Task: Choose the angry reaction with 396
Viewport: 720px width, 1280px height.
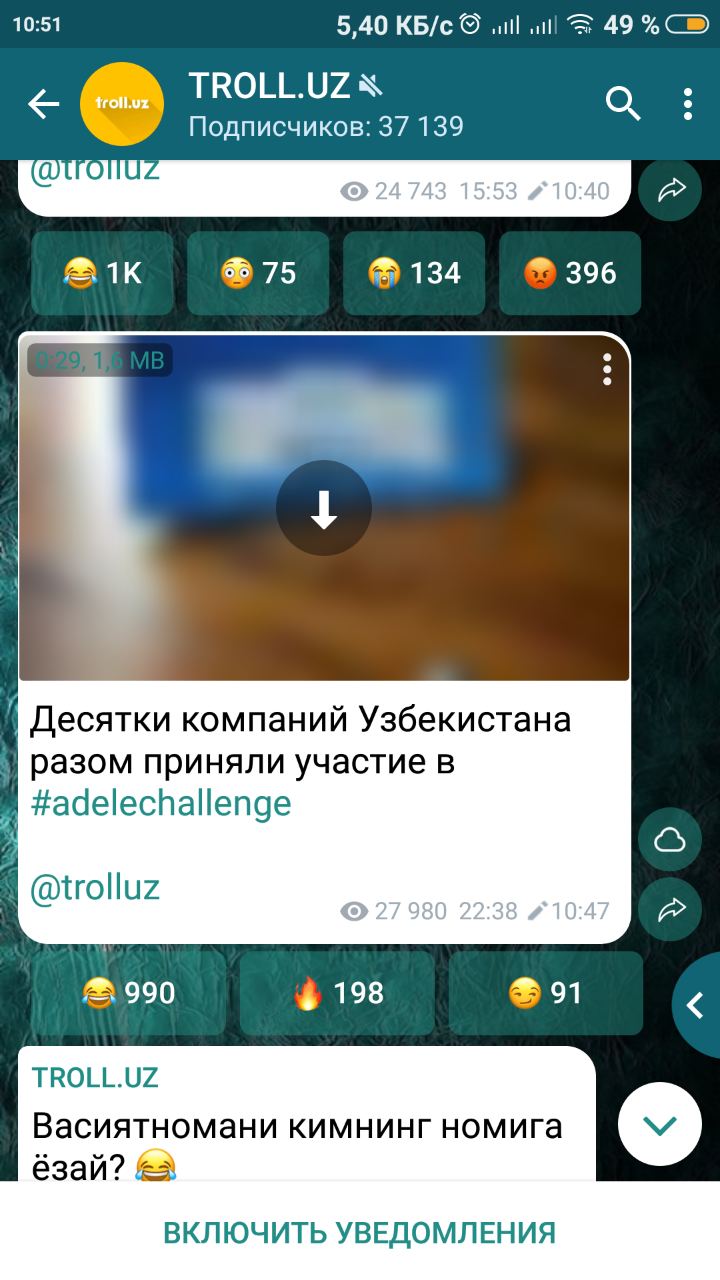Action: (x=570, y=273)
